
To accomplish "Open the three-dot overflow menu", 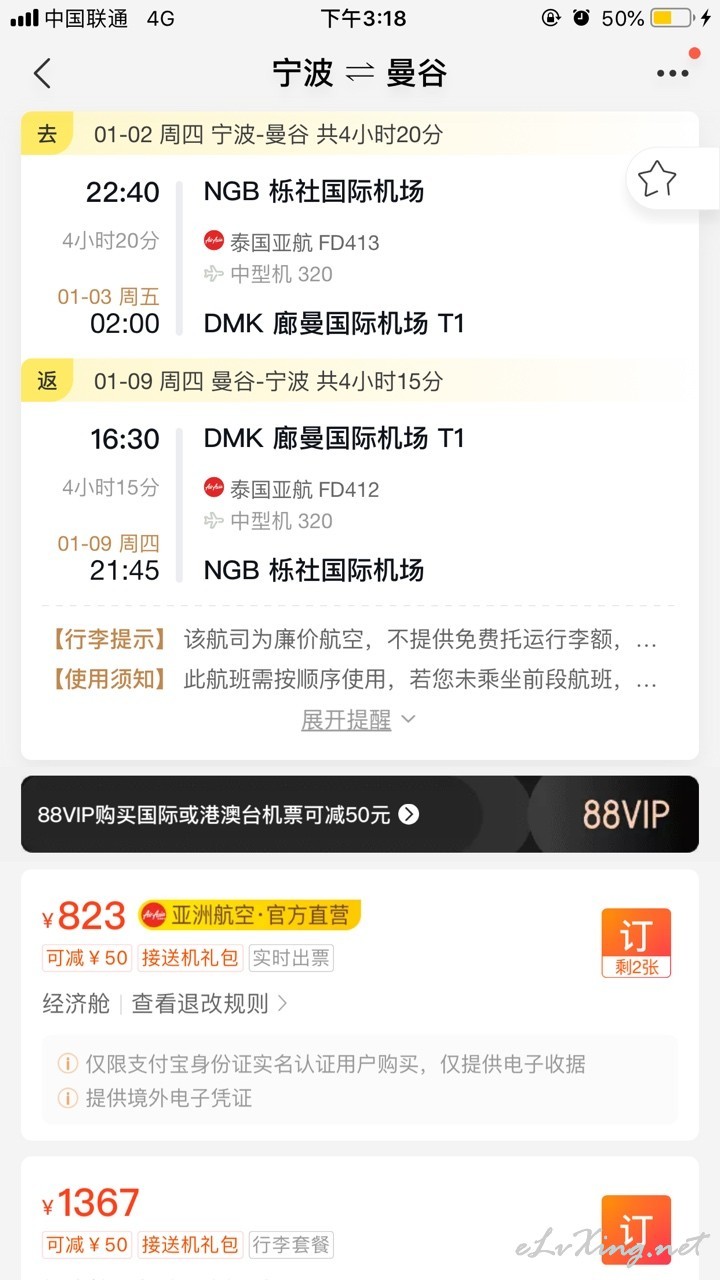I will click(672, 73).
